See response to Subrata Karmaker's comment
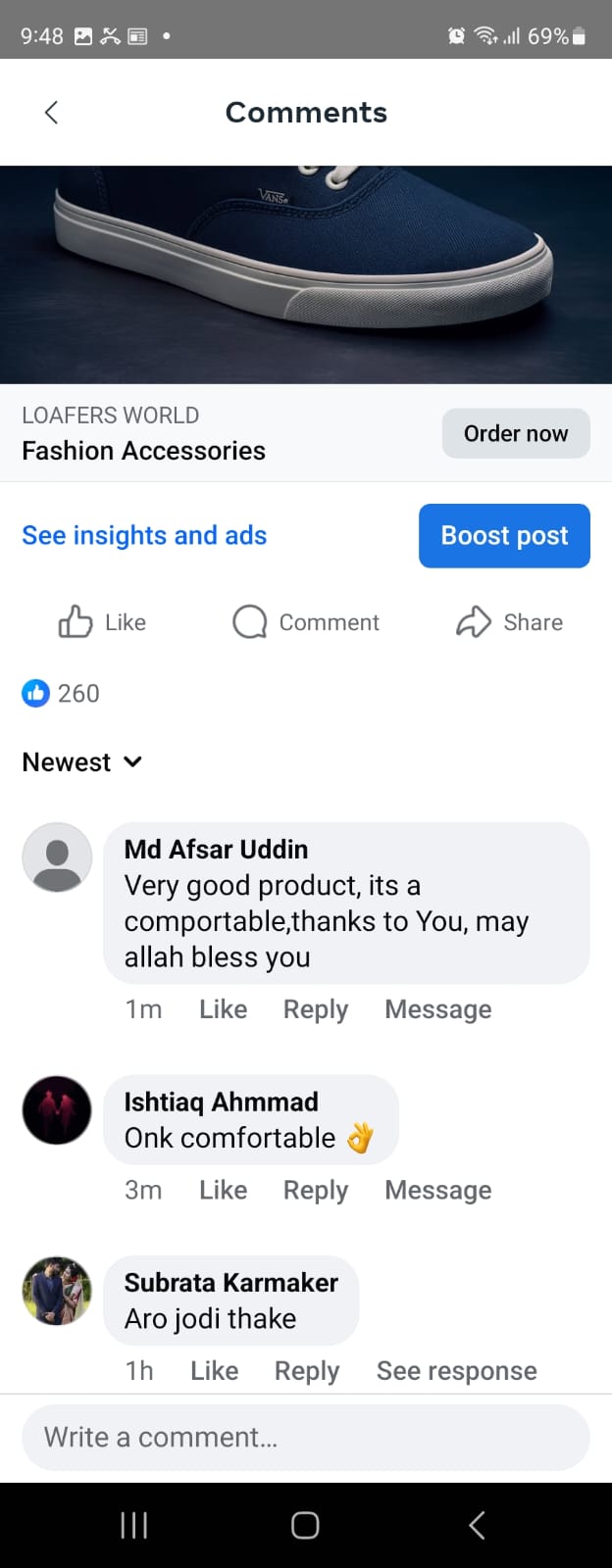This screenshot has height=1568, width=612. point(456,1370)
